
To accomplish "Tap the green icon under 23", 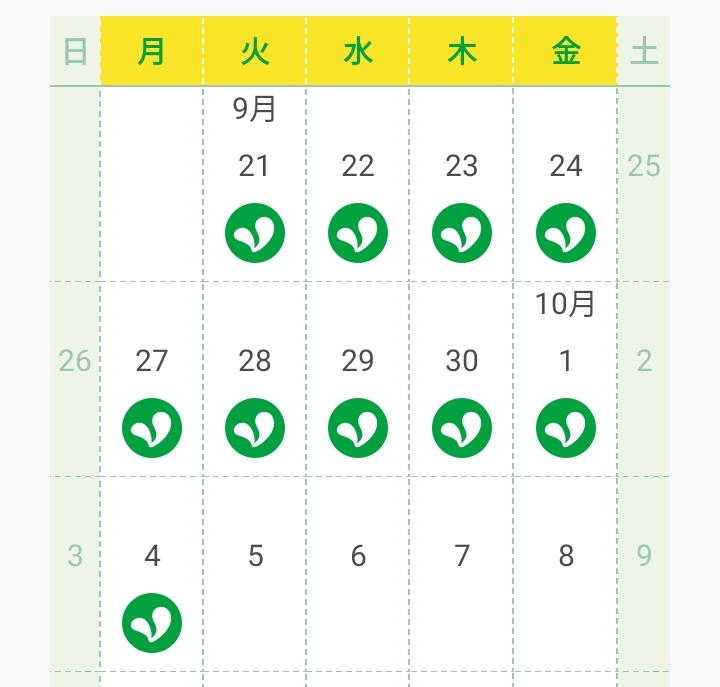I will tap(461, 233).
